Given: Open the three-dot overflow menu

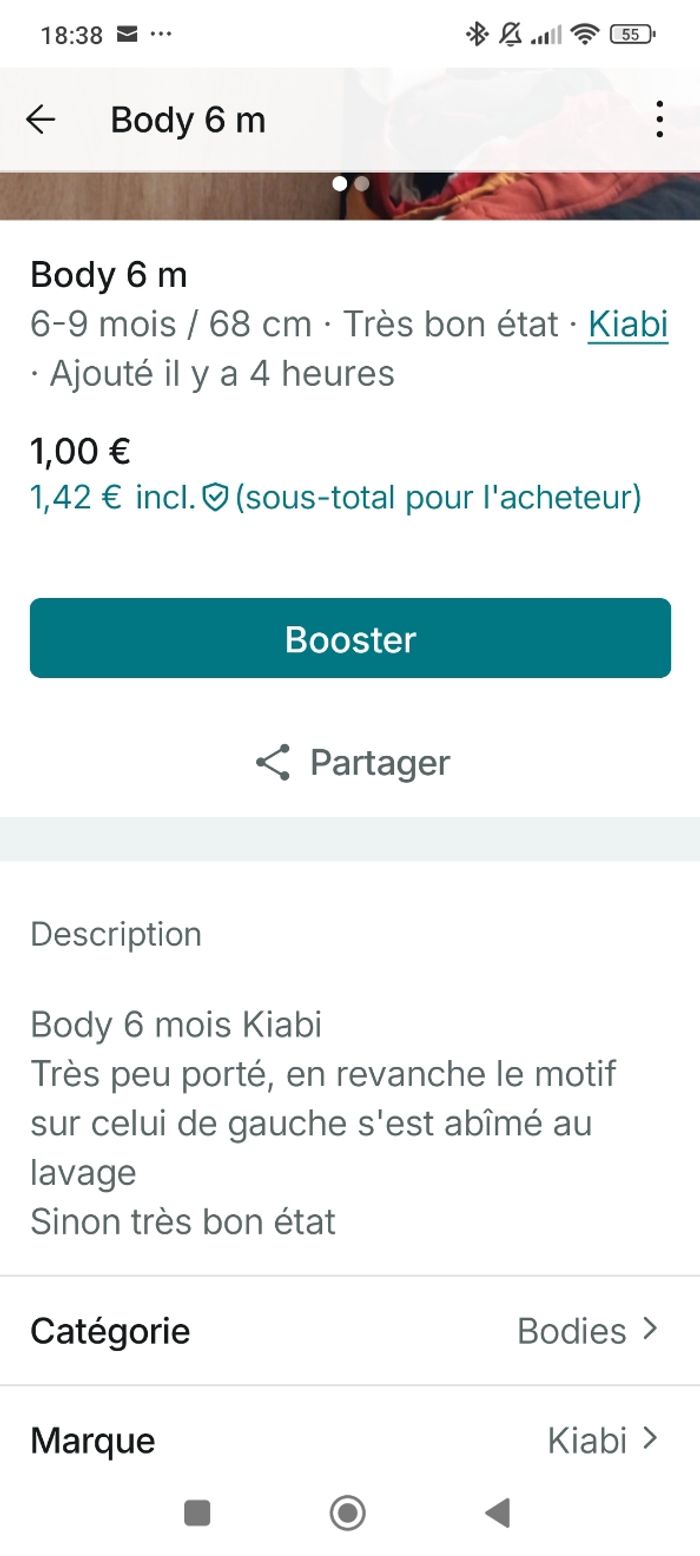Looking at the screenshot, I should (659, 120).
